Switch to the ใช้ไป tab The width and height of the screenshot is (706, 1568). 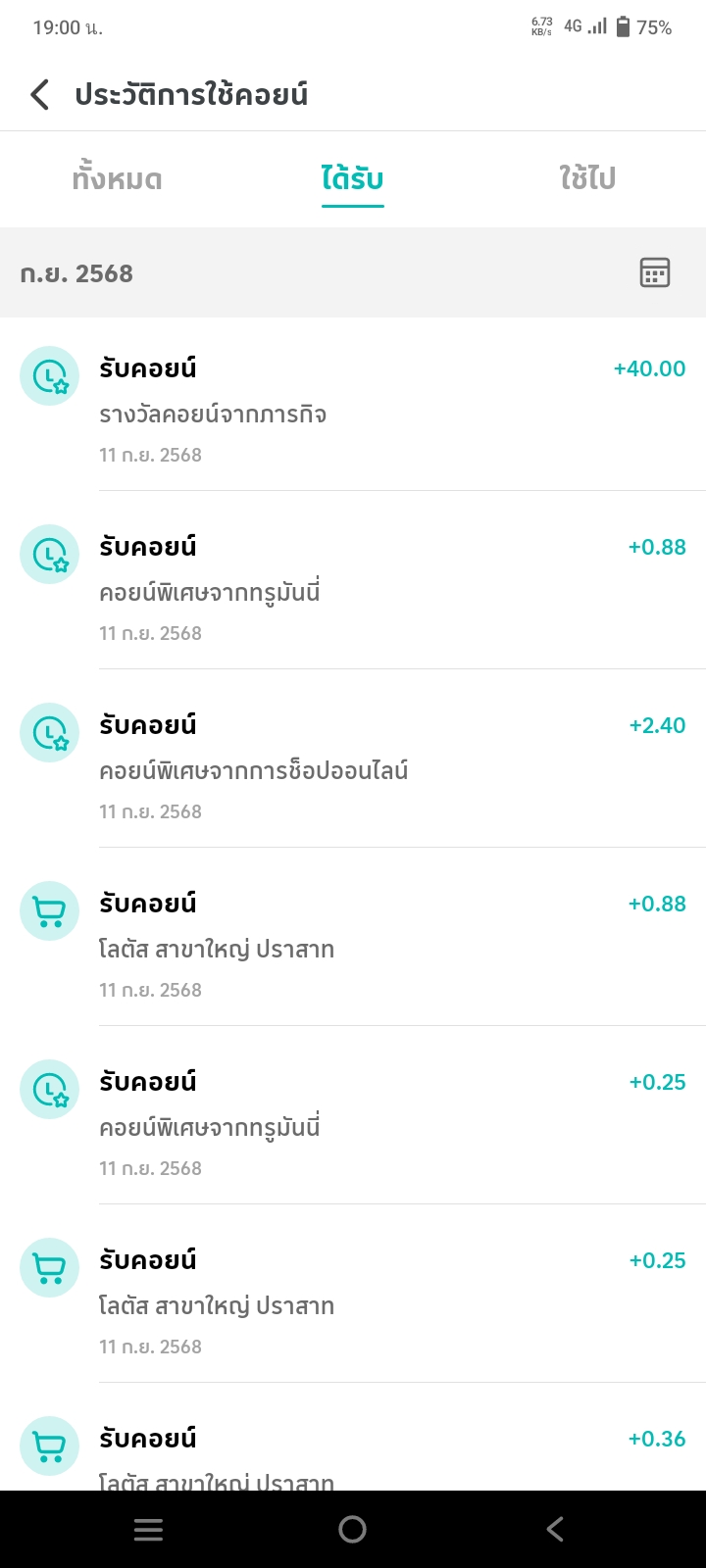587,179
